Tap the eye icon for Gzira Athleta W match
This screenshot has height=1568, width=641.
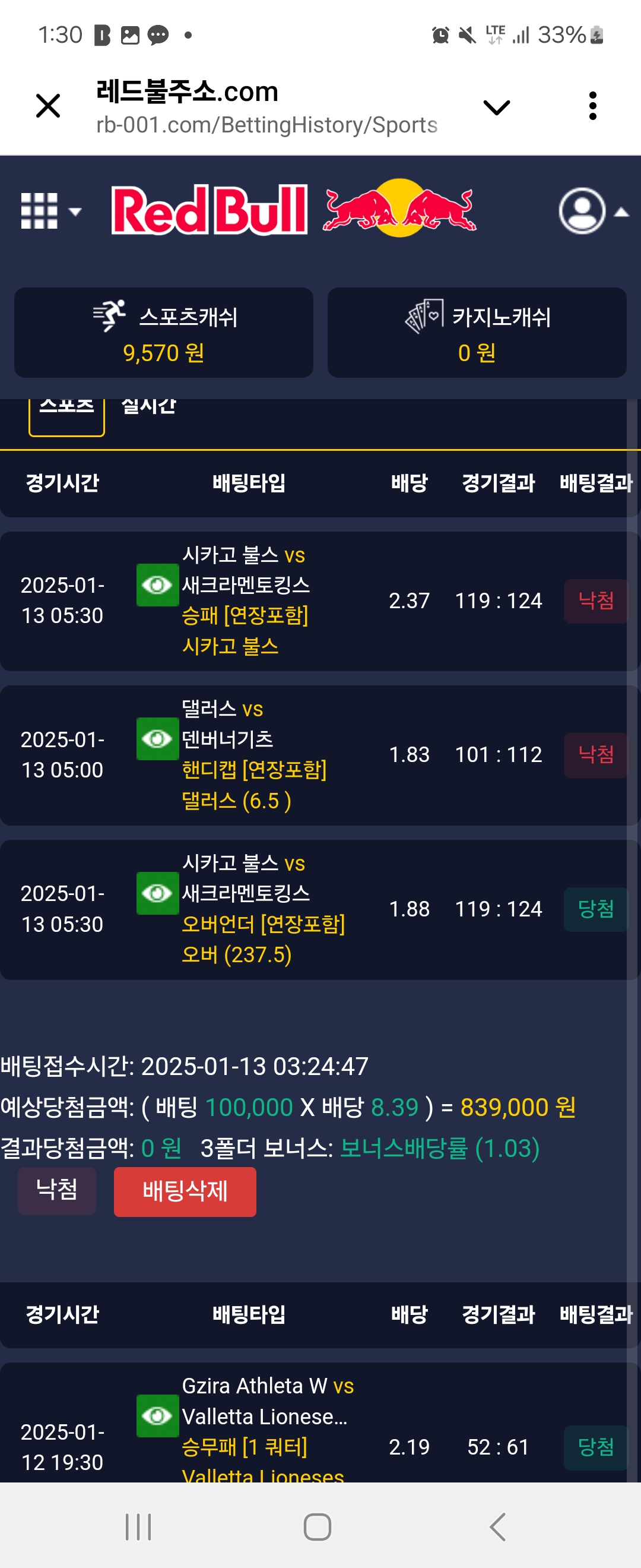point(157,1416)
